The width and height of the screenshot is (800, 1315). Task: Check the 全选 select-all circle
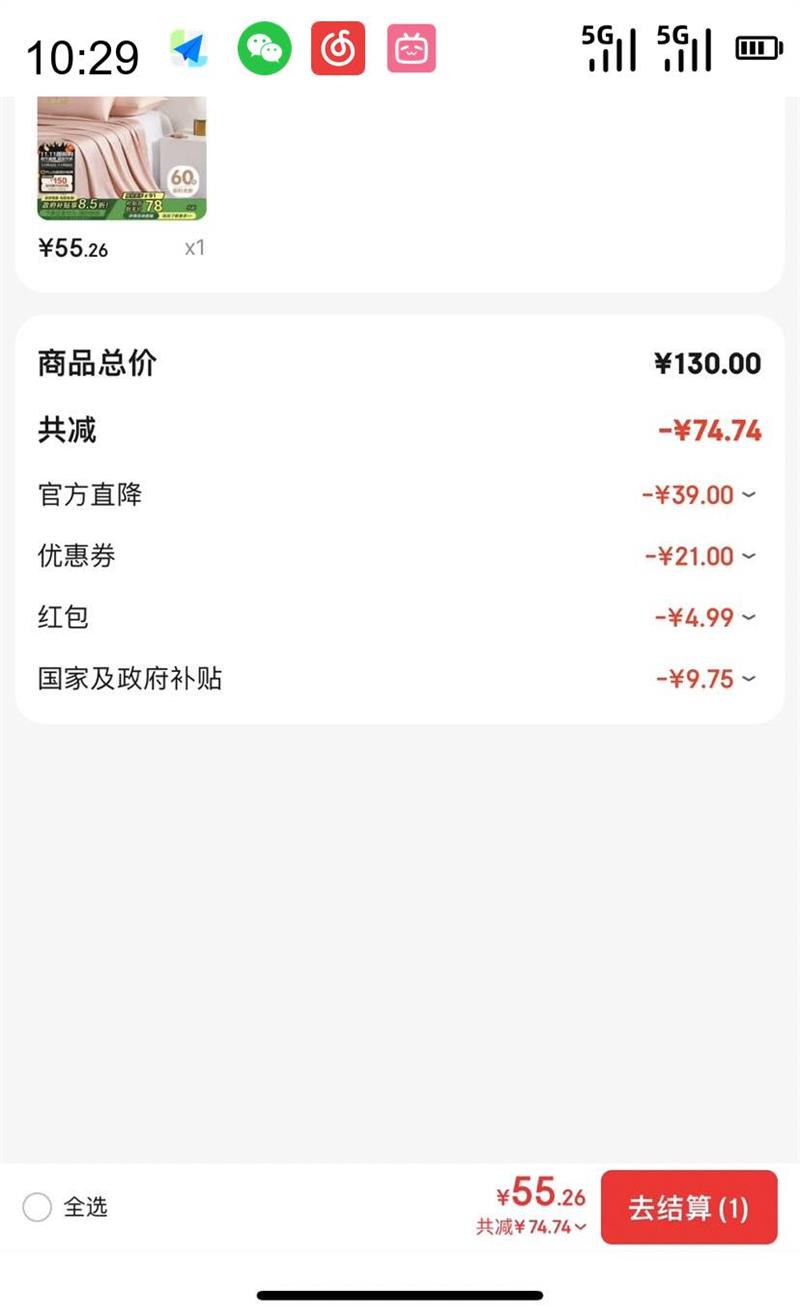pyautogui.click(x=37, y=1208)
